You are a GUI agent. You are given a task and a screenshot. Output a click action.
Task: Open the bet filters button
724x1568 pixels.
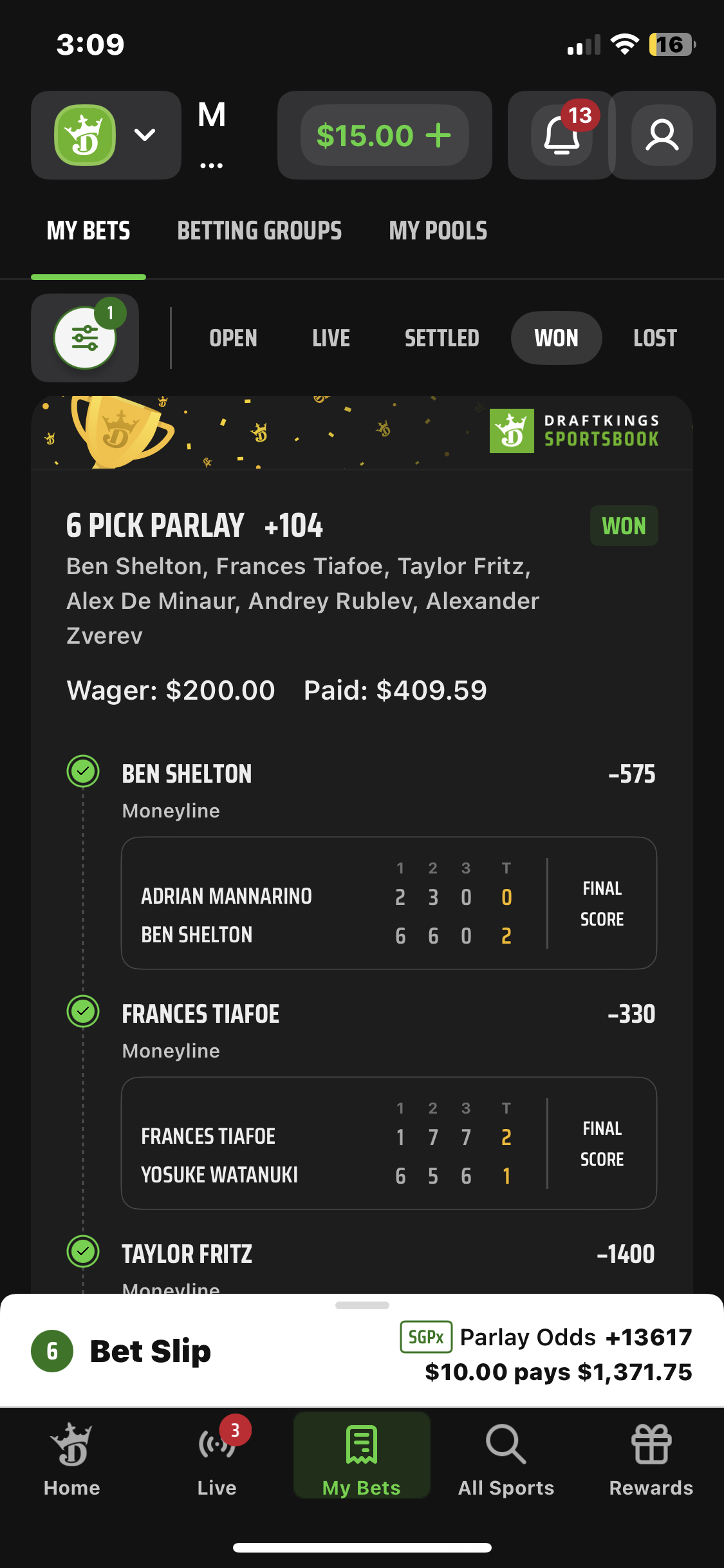click(x=85, y=338)
